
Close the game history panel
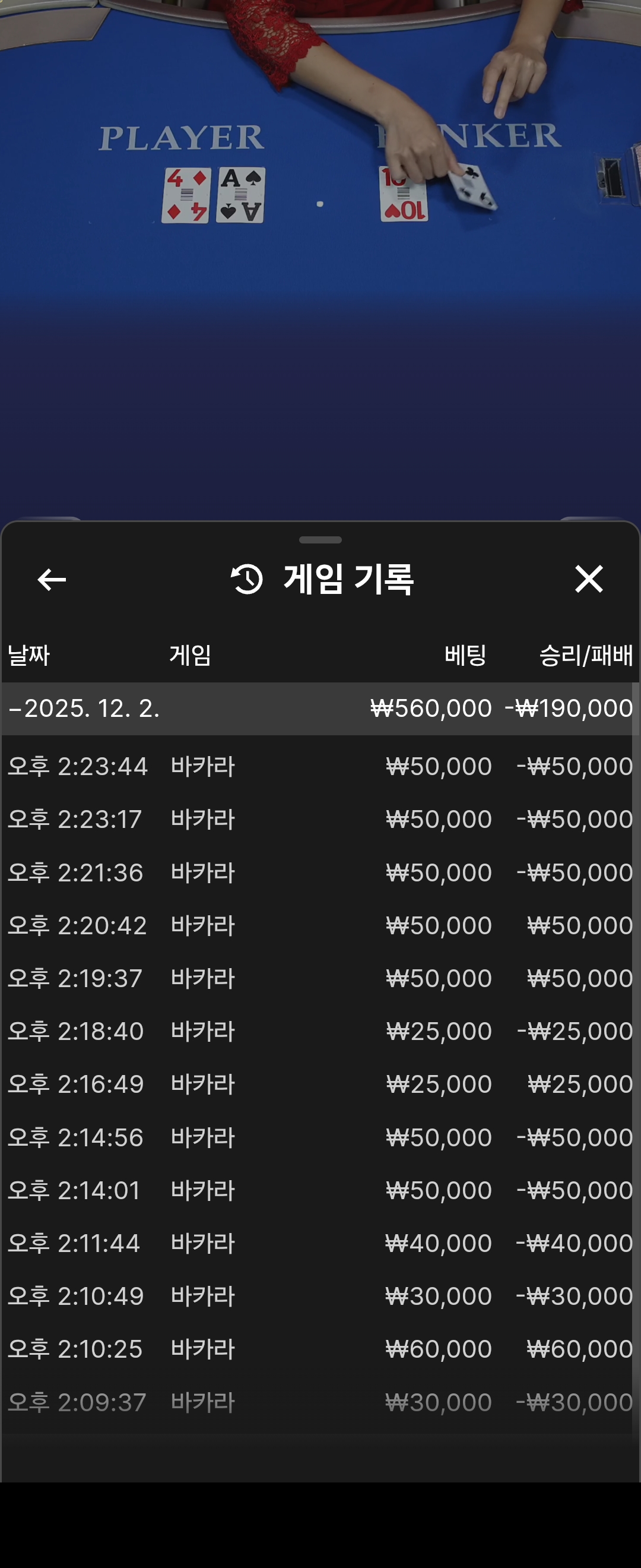588,579
